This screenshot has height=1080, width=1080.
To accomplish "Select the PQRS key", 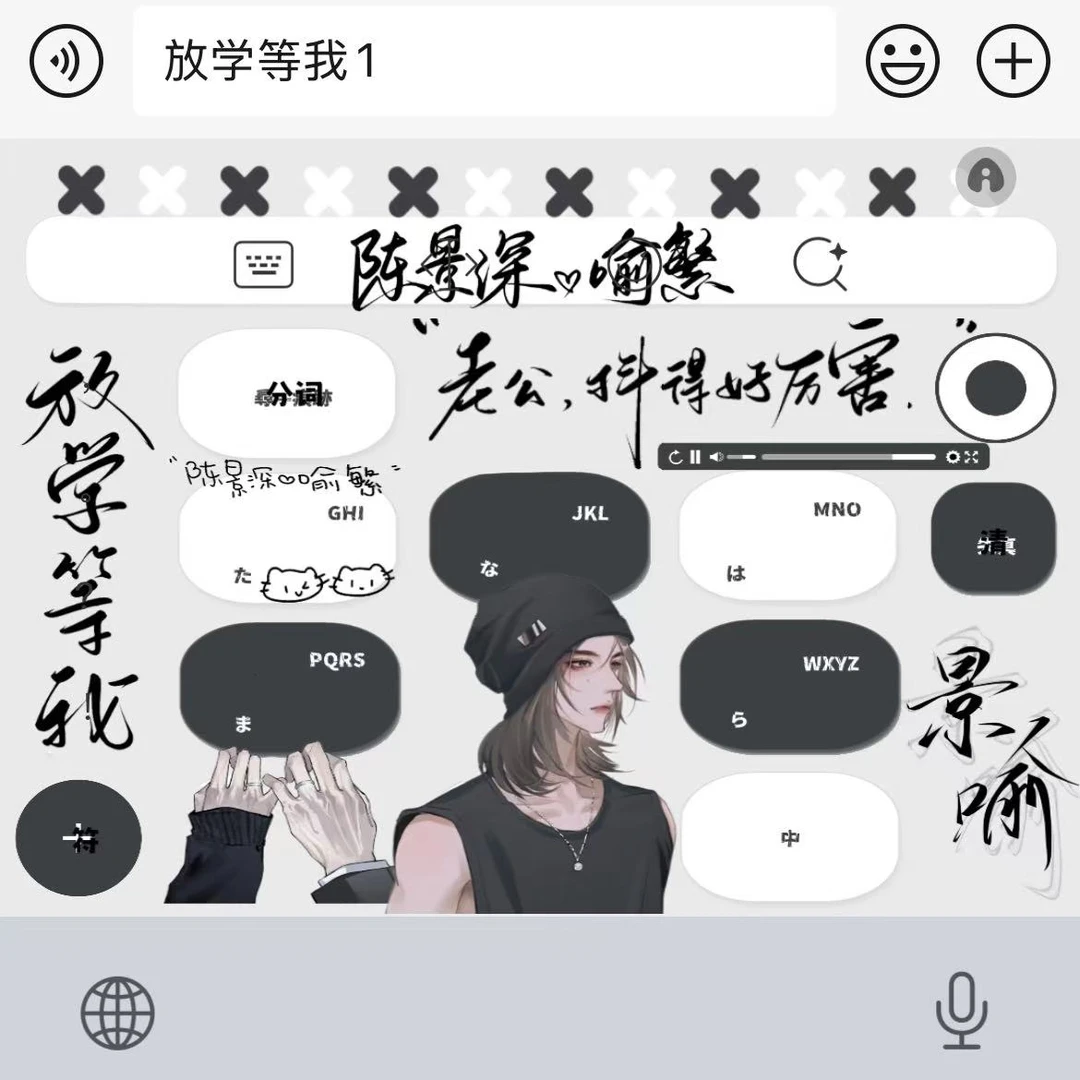I will click(x=290, y=690).
